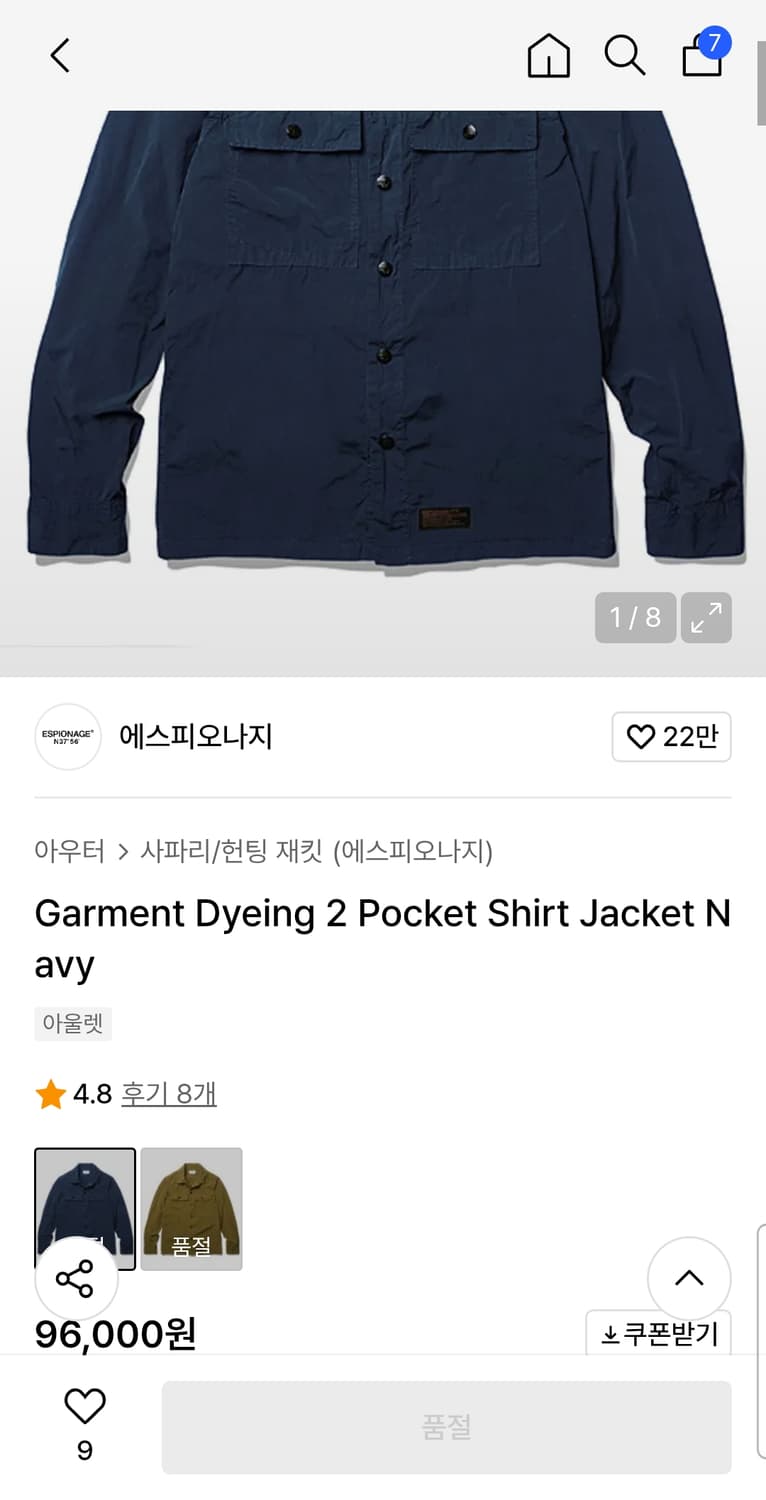Go back using the back arrow

click(x=59, y=56)
